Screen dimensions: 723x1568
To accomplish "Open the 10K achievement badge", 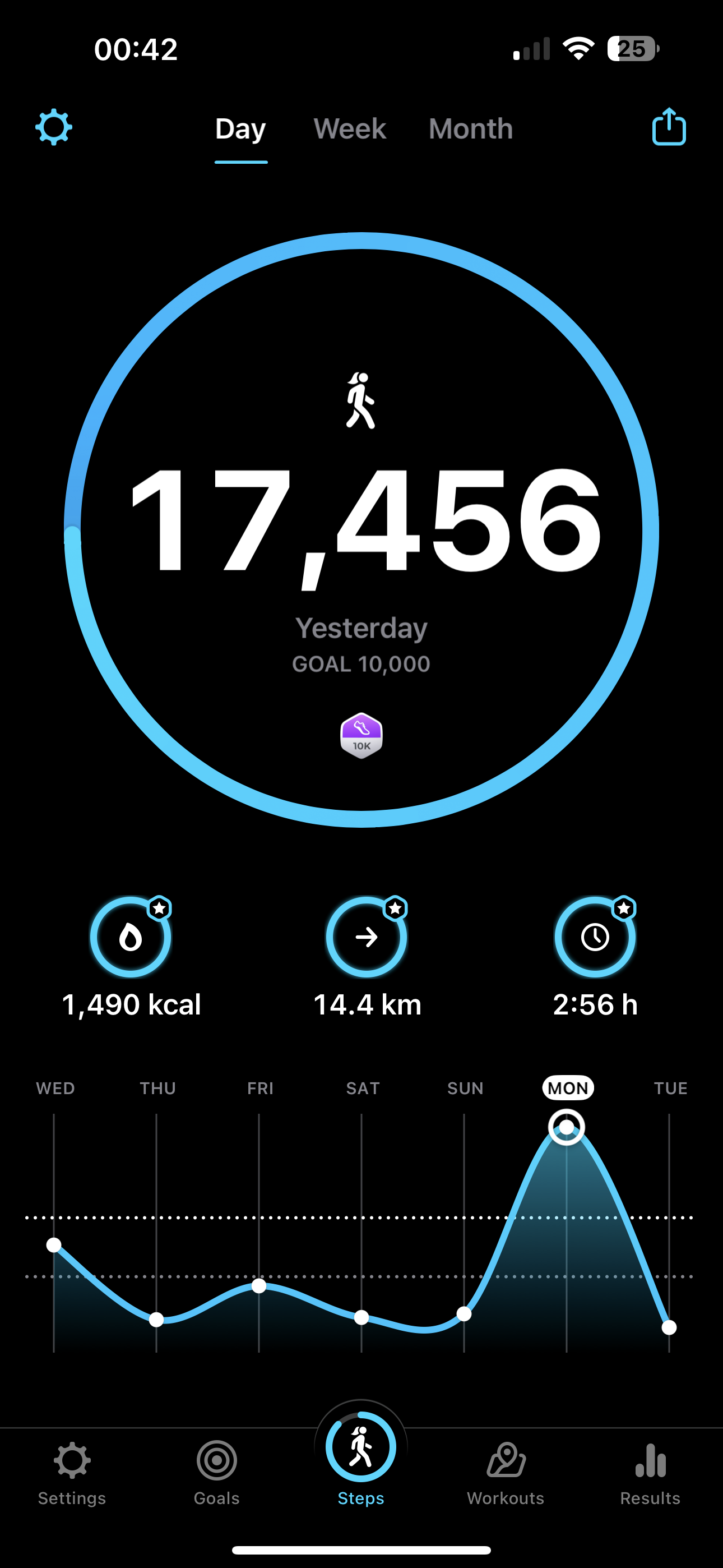I will coord(361,735).
